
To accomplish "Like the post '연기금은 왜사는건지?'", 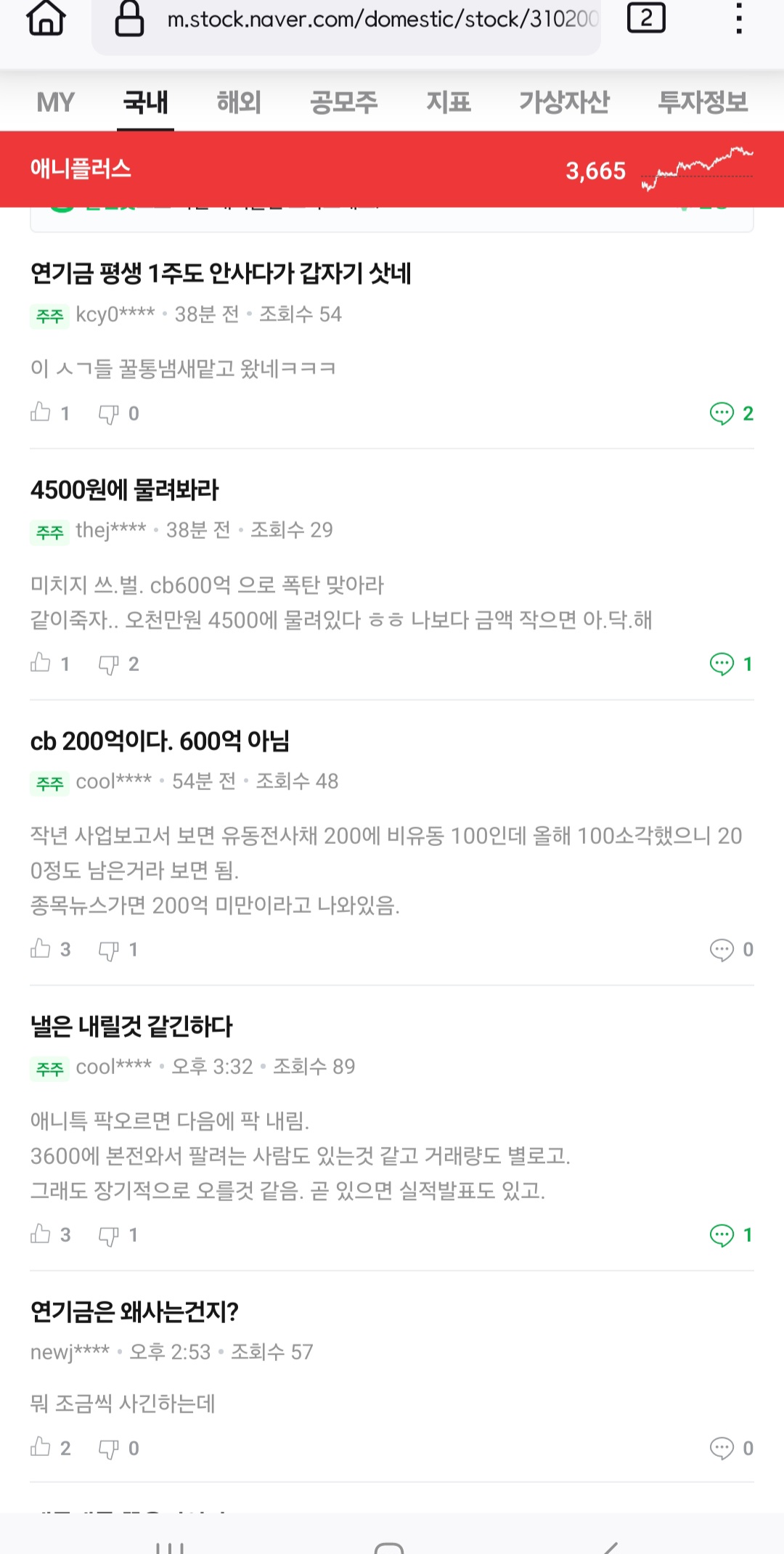I will coord(41,1447).
